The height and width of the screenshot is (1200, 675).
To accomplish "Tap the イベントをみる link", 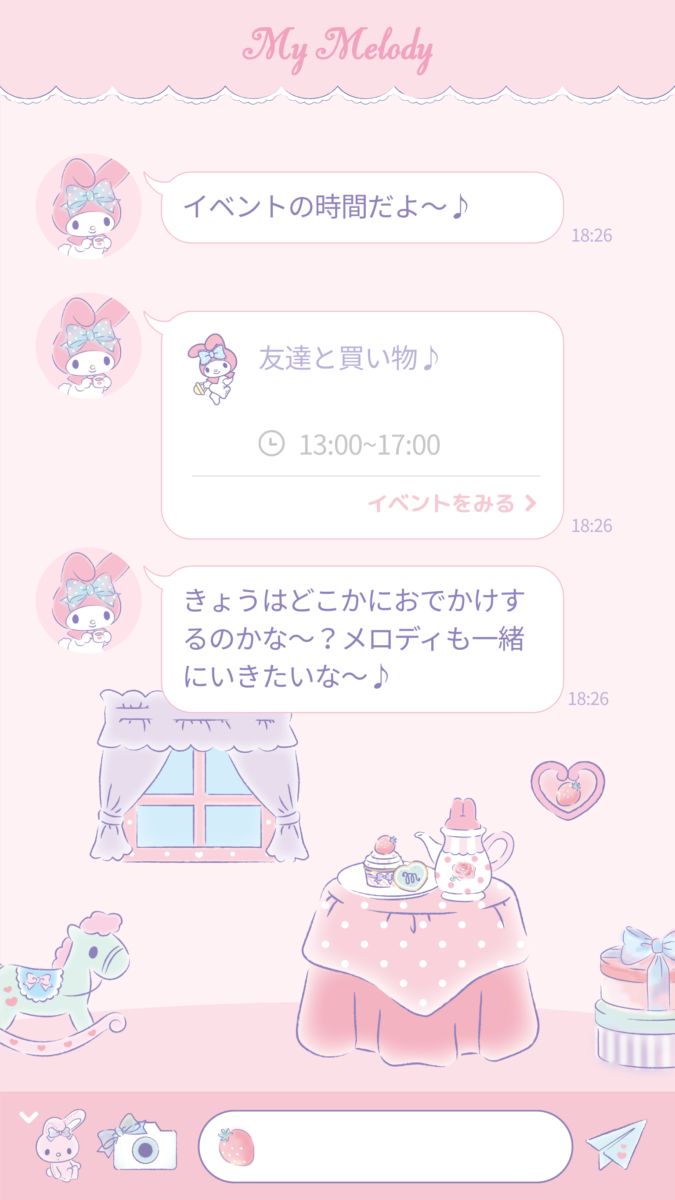I will 452,503.
